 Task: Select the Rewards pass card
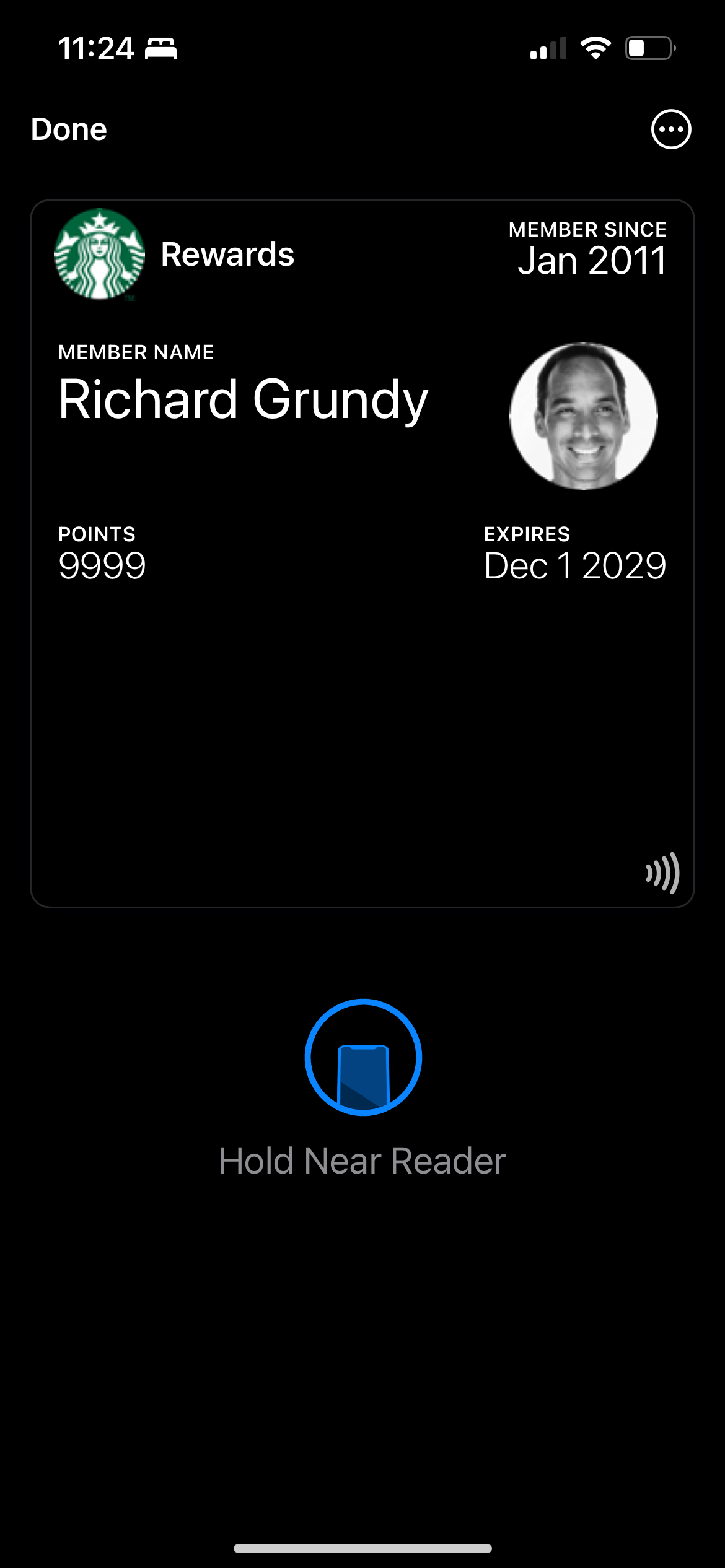[x=362, y=681]
